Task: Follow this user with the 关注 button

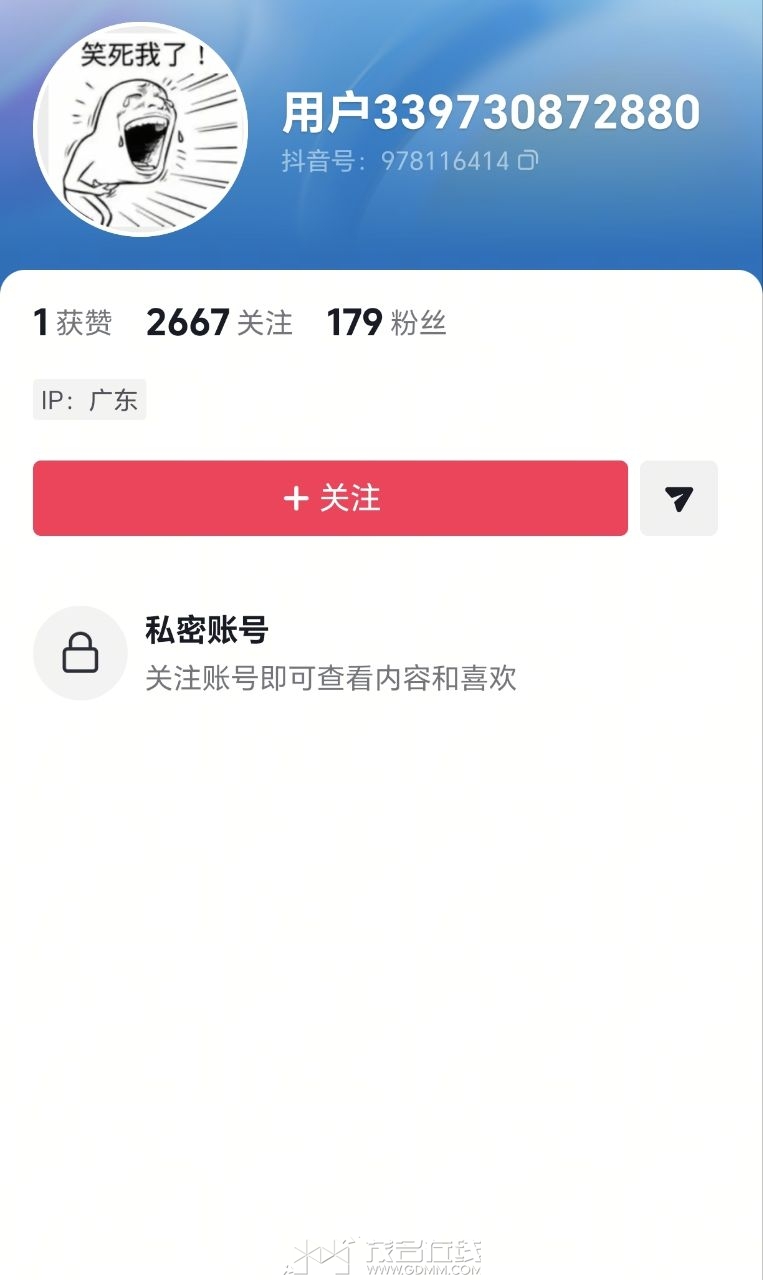Action: pyautogui.click(x=330, y=498)
